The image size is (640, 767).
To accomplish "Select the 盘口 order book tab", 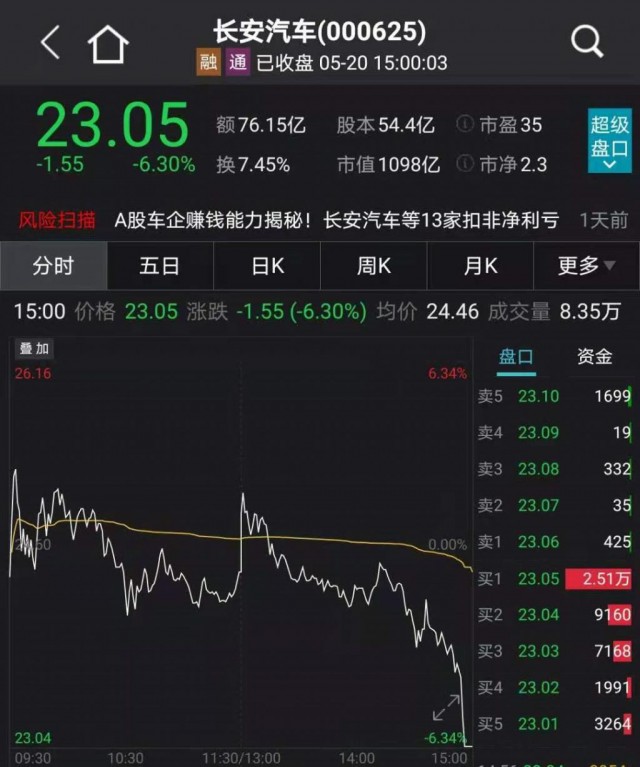I will point(517,357).
